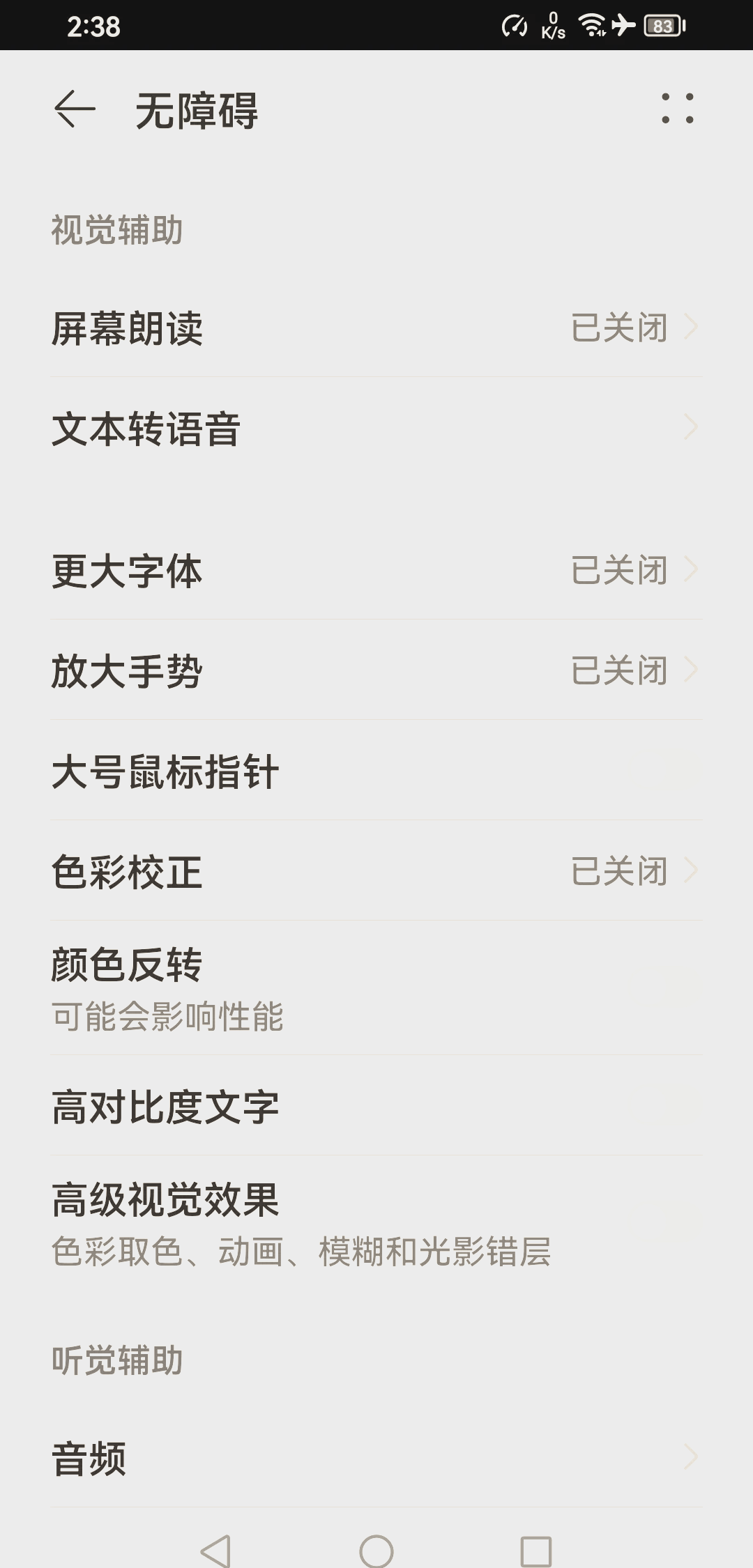Open 屏幕朗读 settings
The height and width of the screenshot is (1568, 753).
click(376, 328)
